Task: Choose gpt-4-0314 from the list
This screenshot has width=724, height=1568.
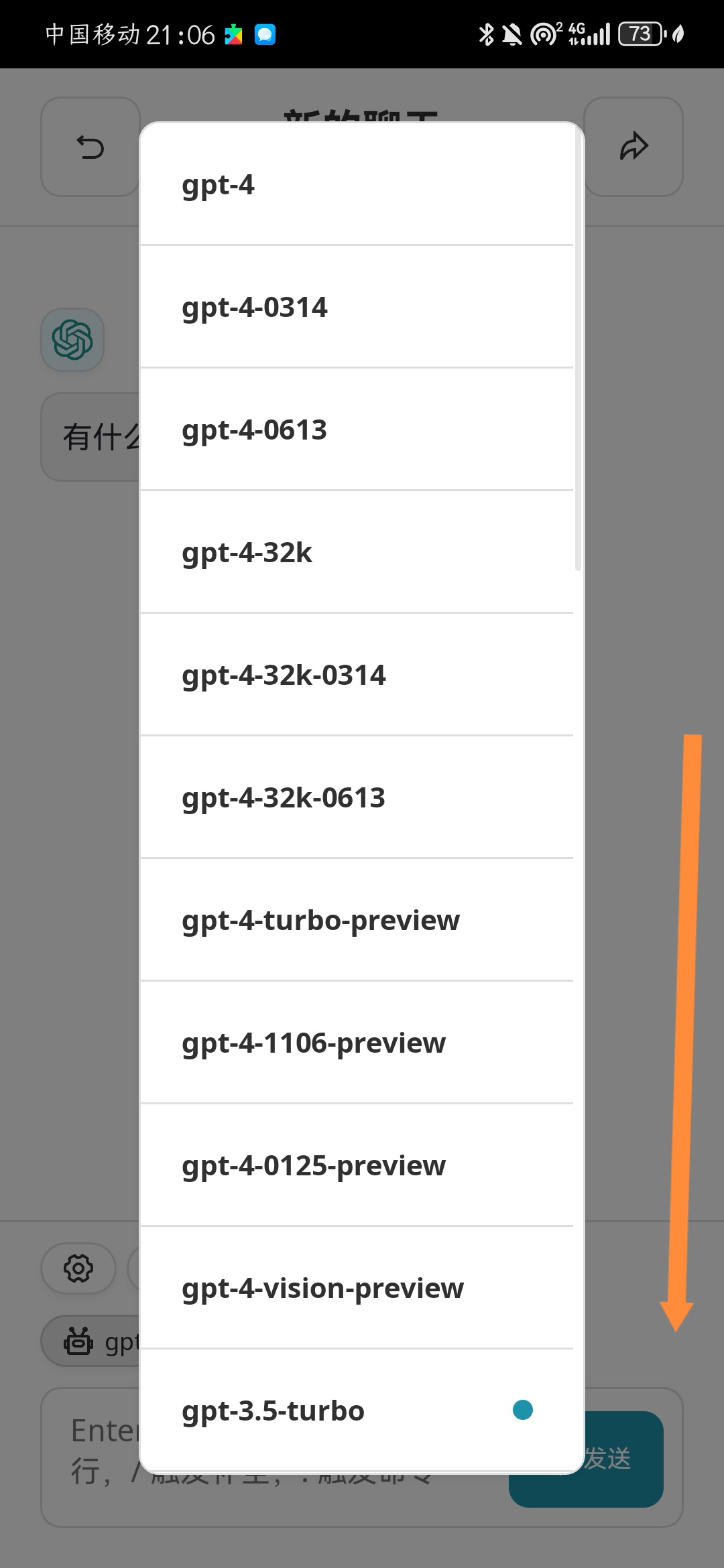Action: pyautogui.click(x=357, y=307)
